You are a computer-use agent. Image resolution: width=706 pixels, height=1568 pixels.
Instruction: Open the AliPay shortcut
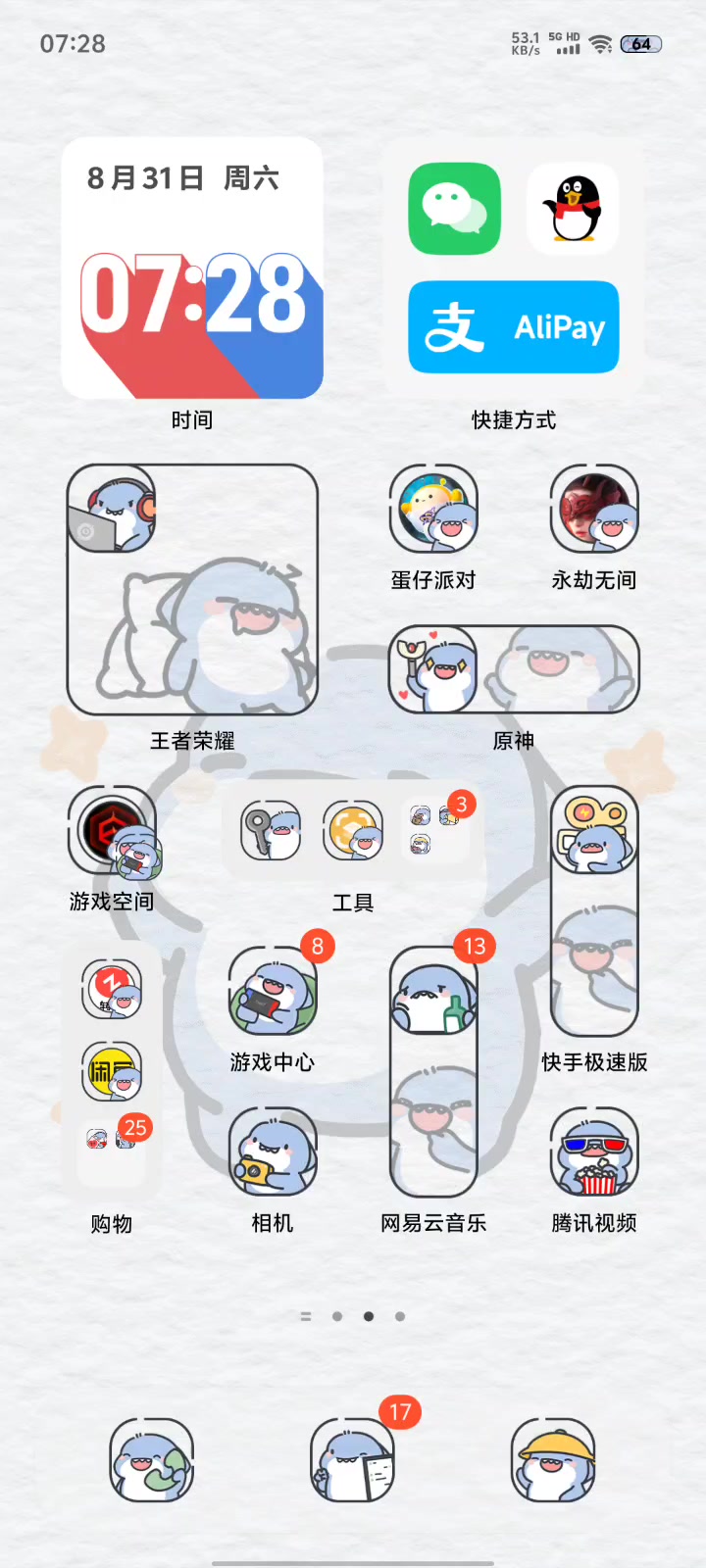(514, 327)
